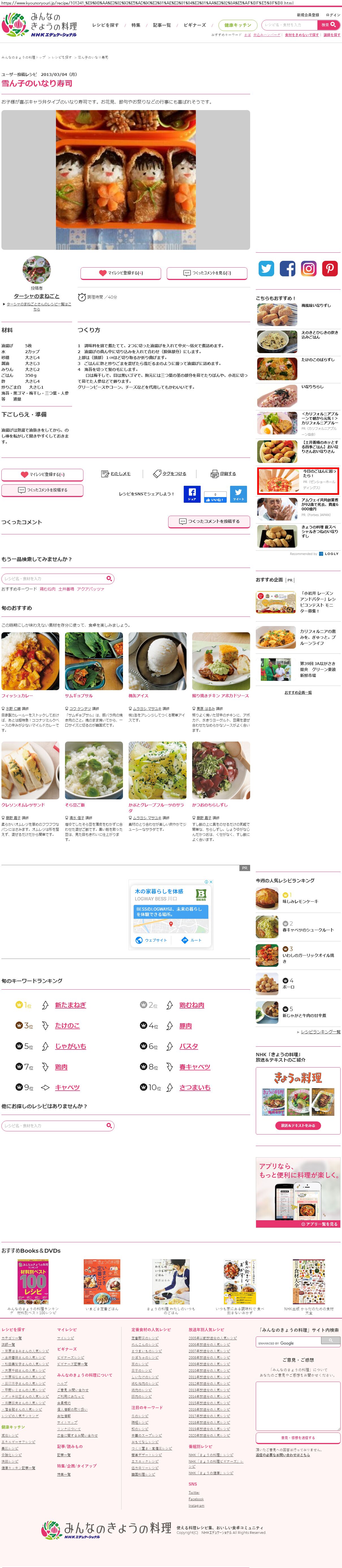Image resolution: width=342 pixels, height=1568 pixels.
Task: Open the 梅風味いなりずし recommended recipe
Action: (316, 306)
